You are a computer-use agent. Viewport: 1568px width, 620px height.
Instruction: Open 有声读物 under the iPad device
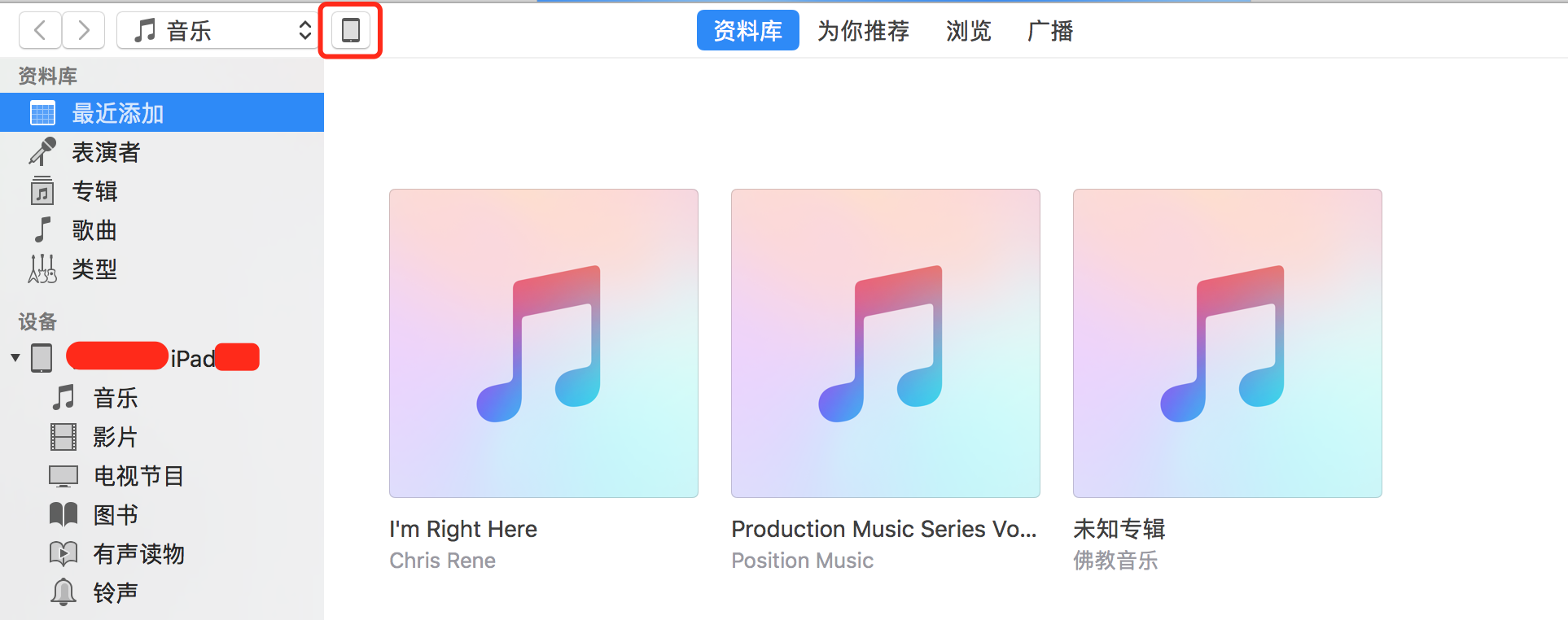point(138,554)
